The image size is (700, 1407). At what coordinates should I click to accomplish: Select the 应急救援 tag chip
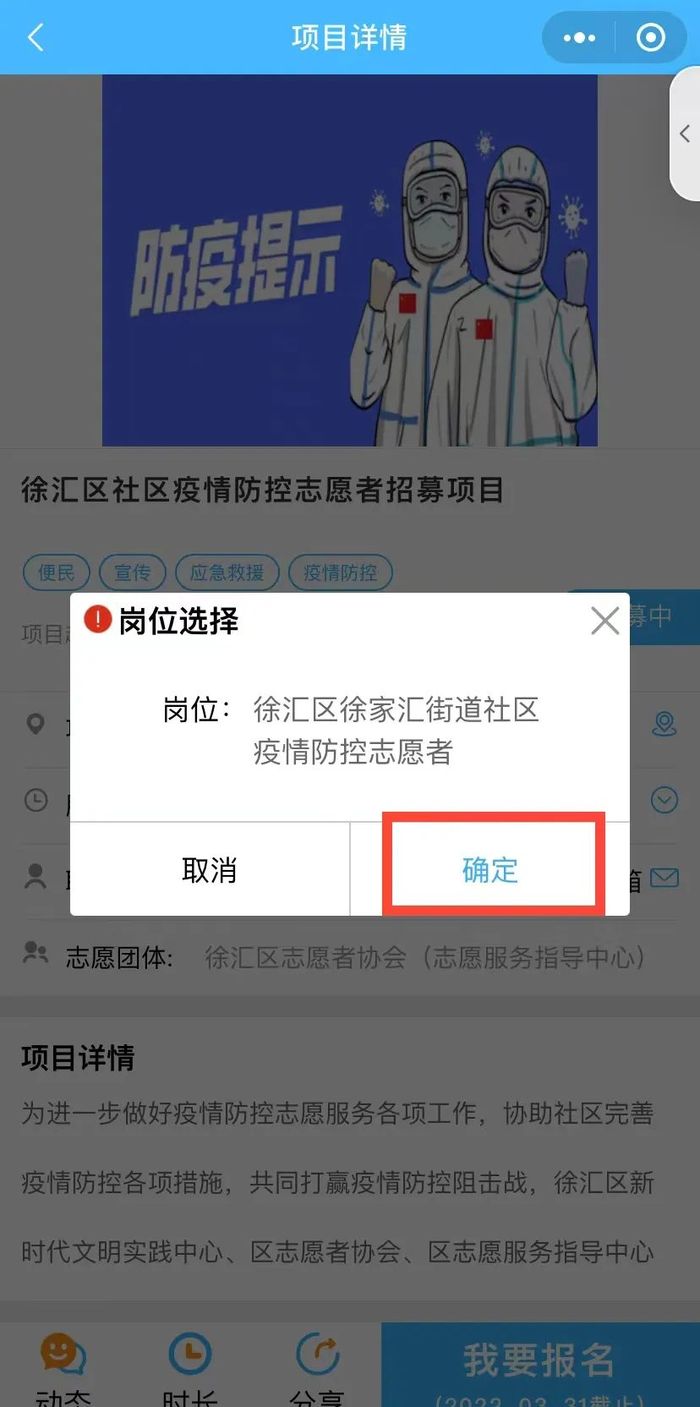[227, 573]
